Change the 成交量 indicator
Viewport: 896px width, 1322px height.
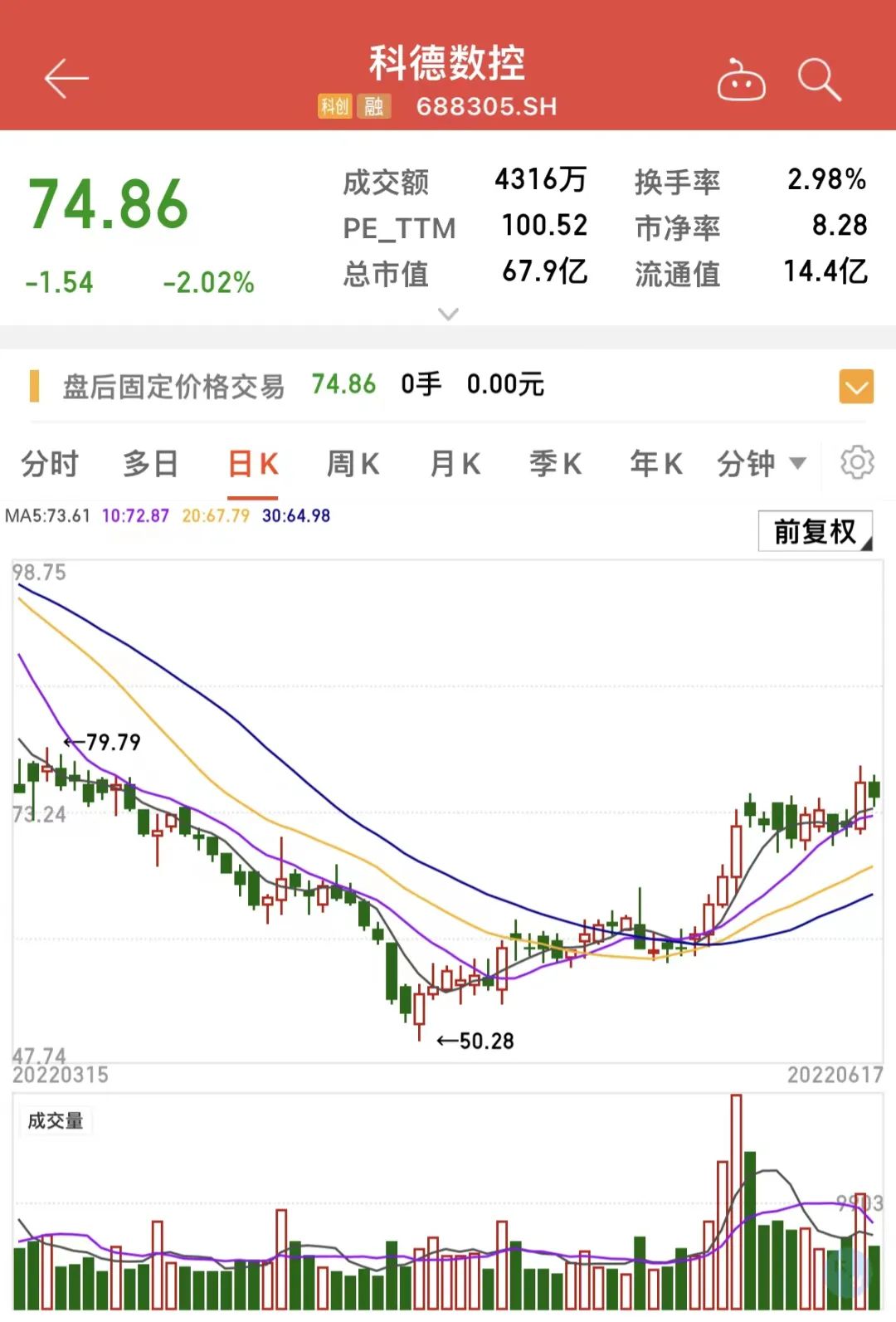[56, 1121]
